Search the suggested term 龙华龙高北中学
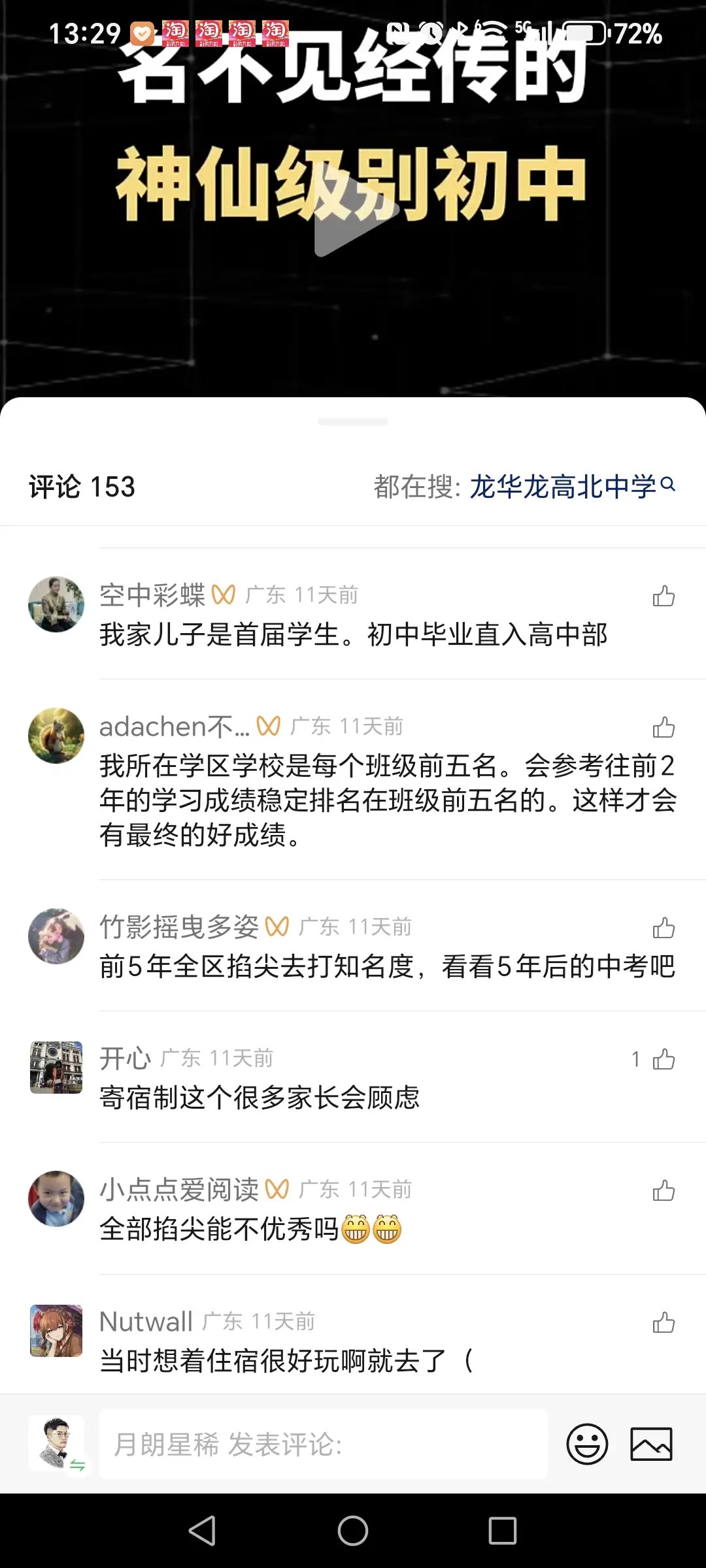This screenshot has width=706, height=1568. pyautogui.click(x=562, y=487)
